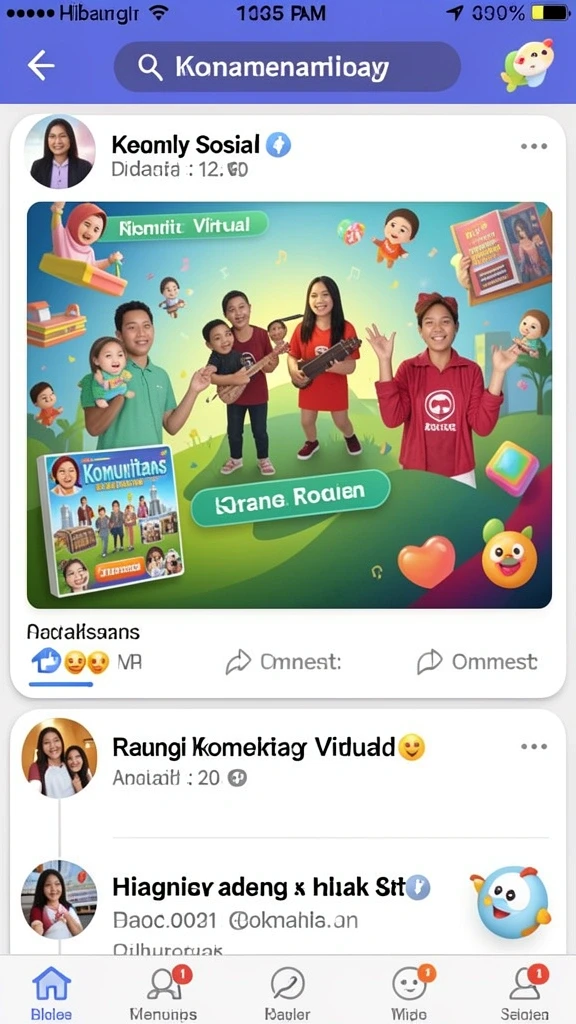Tap Omnest: share arrow under the post
The image size is (576, 1024).
coord(283,662)
